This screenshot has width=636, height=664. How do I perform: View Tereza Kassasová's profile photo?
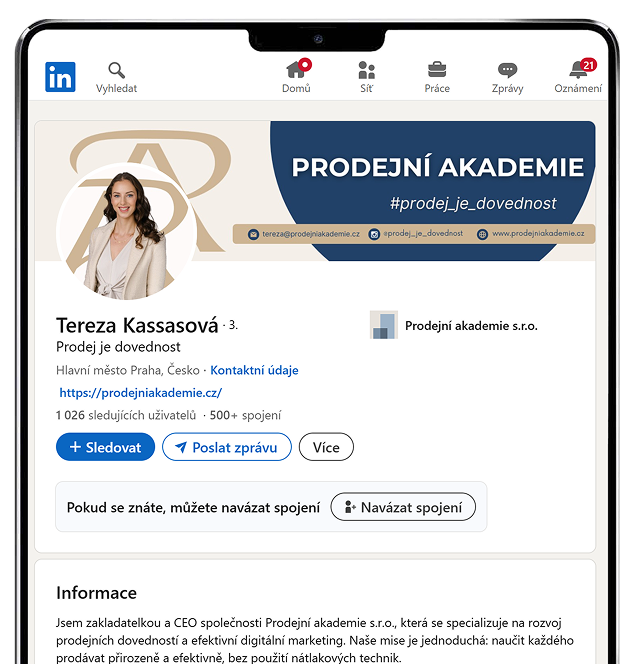[x=126, y=232]
